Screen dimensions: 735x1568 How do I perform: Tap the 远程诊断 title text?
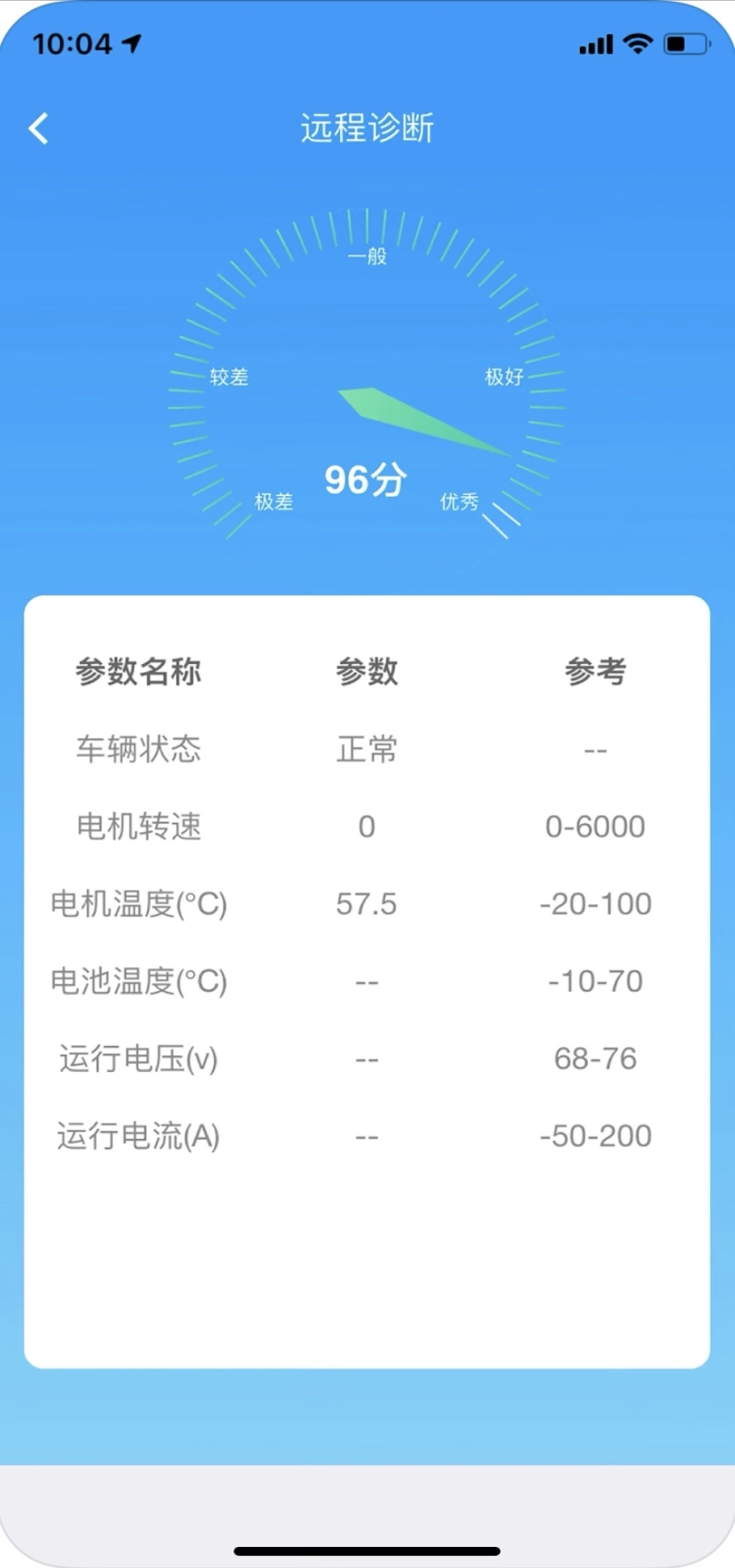(367, 129)
